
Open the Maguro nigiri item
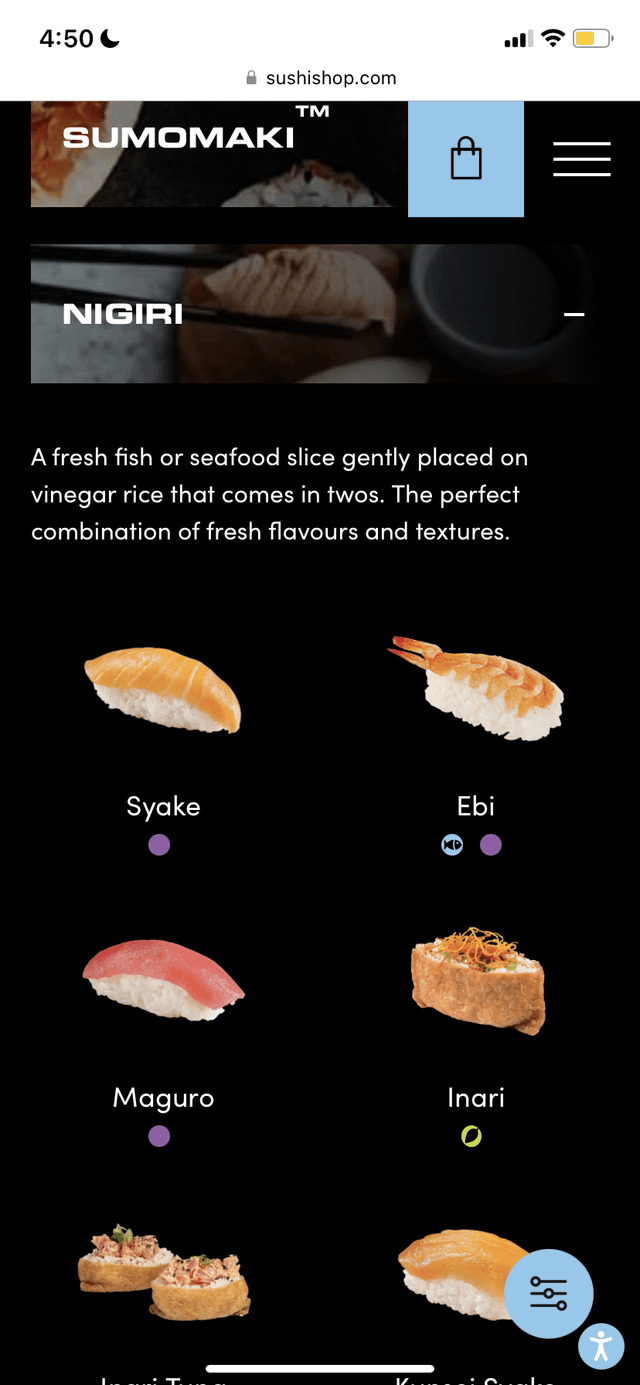[163, 984]
